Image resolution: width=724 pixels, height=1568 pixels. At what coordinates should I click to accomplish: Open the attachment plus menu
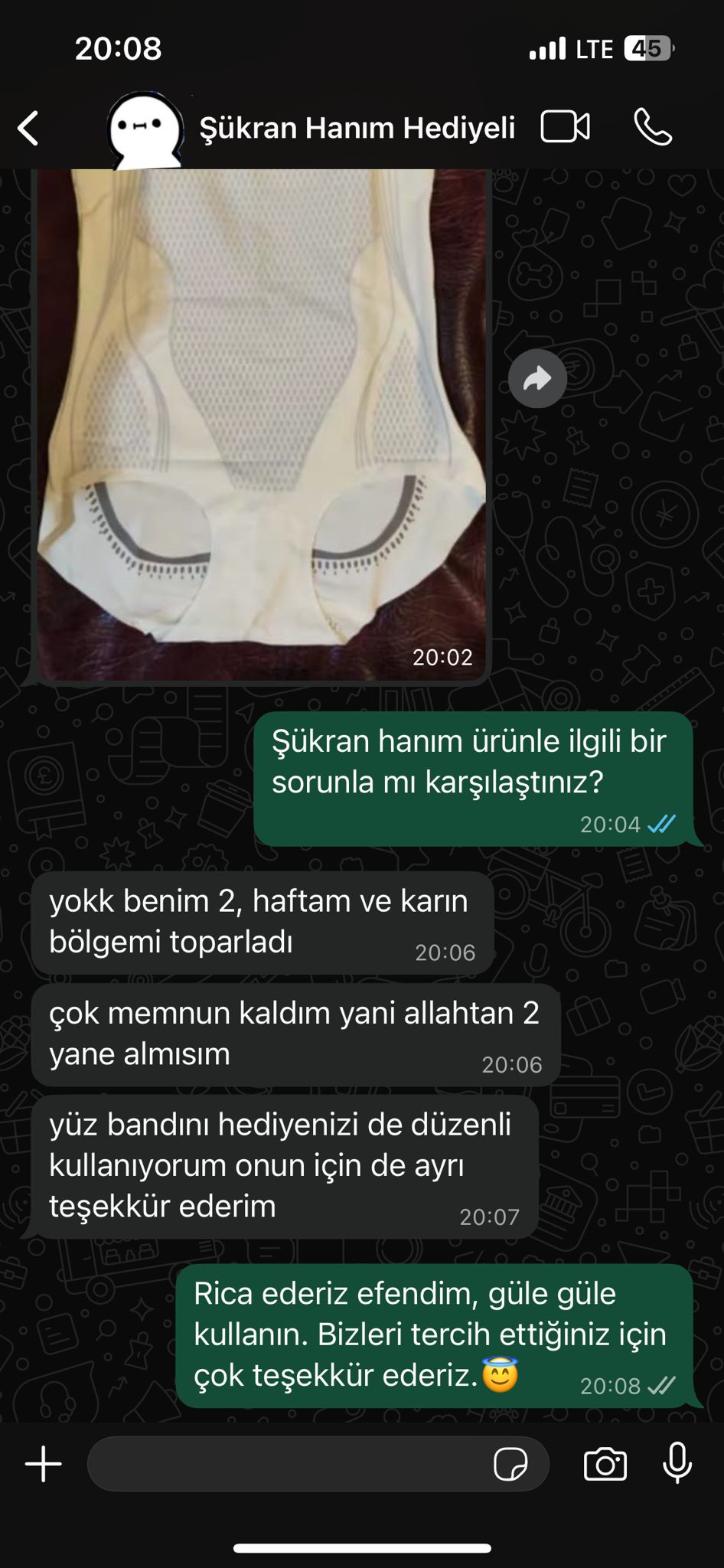coord(44,1465)
